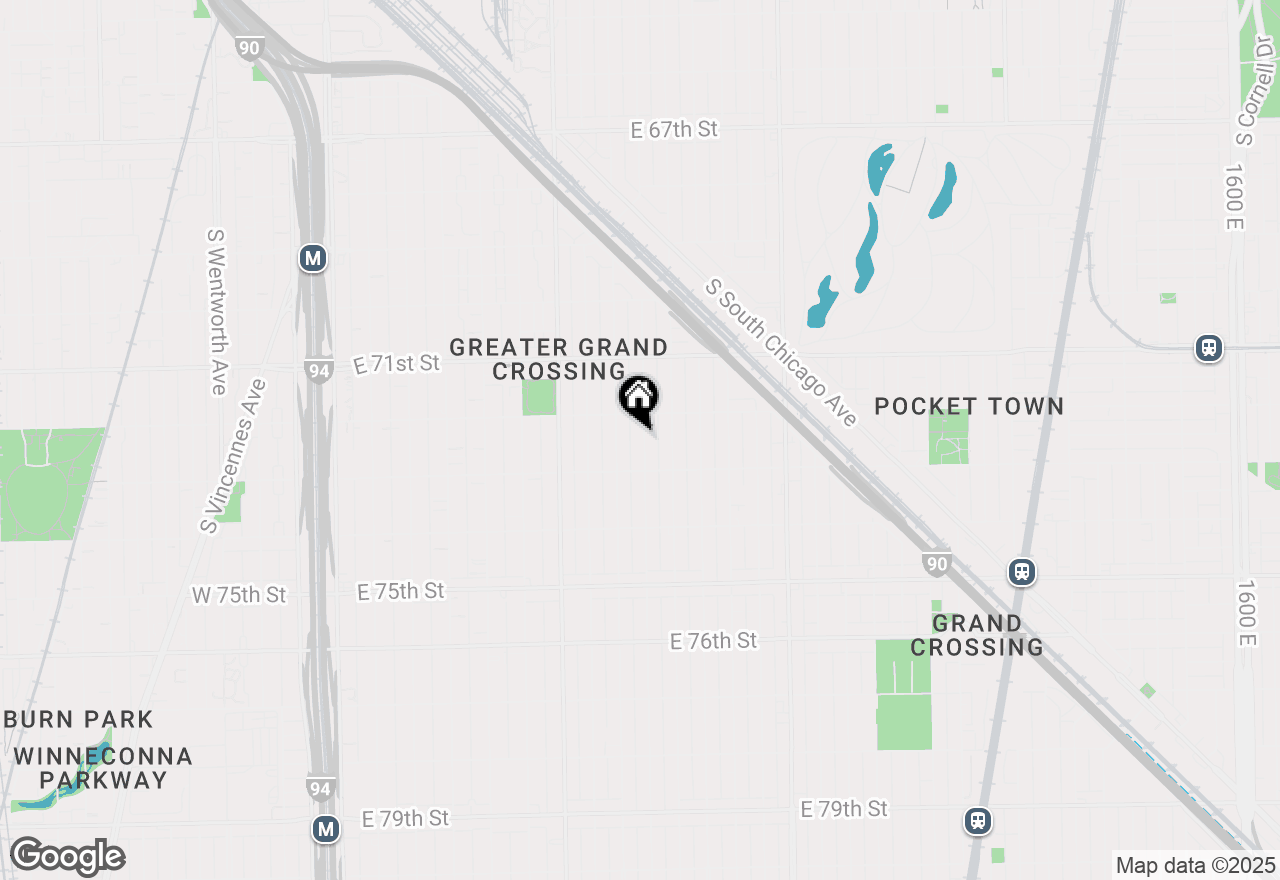Tap the home marker pin in Greater Grand Crossing
The image size is (1280, 880).
point(638,398)
